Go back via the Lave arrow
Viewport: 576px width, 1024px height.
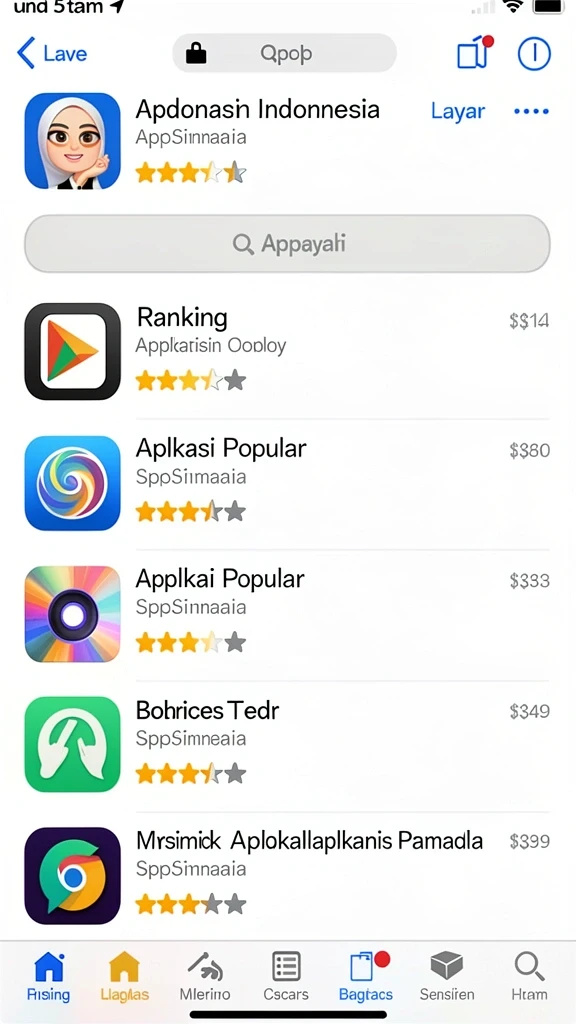pyautogui.click(x=52, y=54)
